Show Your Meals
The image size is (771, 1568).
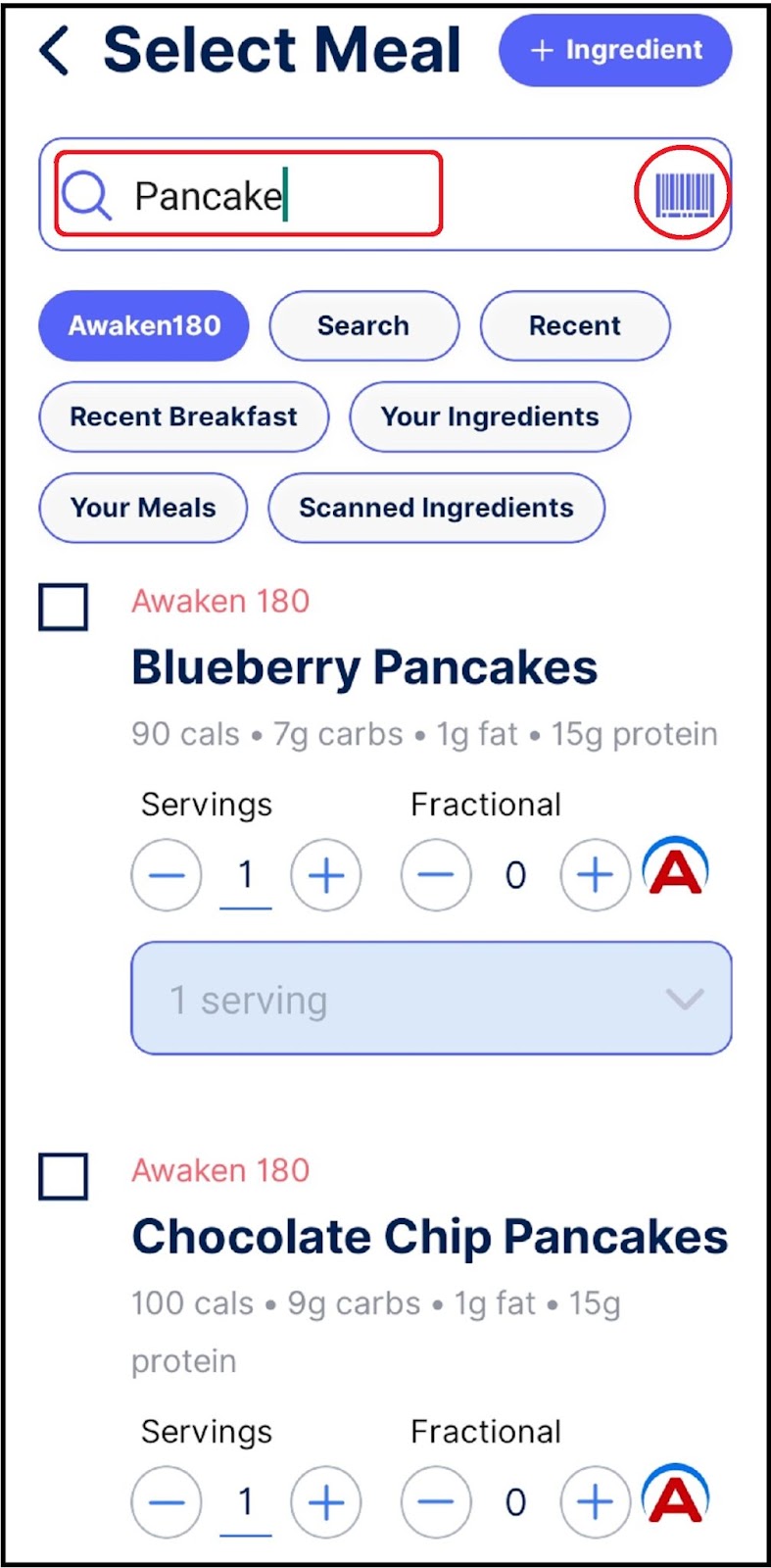(x=143, y=508)
